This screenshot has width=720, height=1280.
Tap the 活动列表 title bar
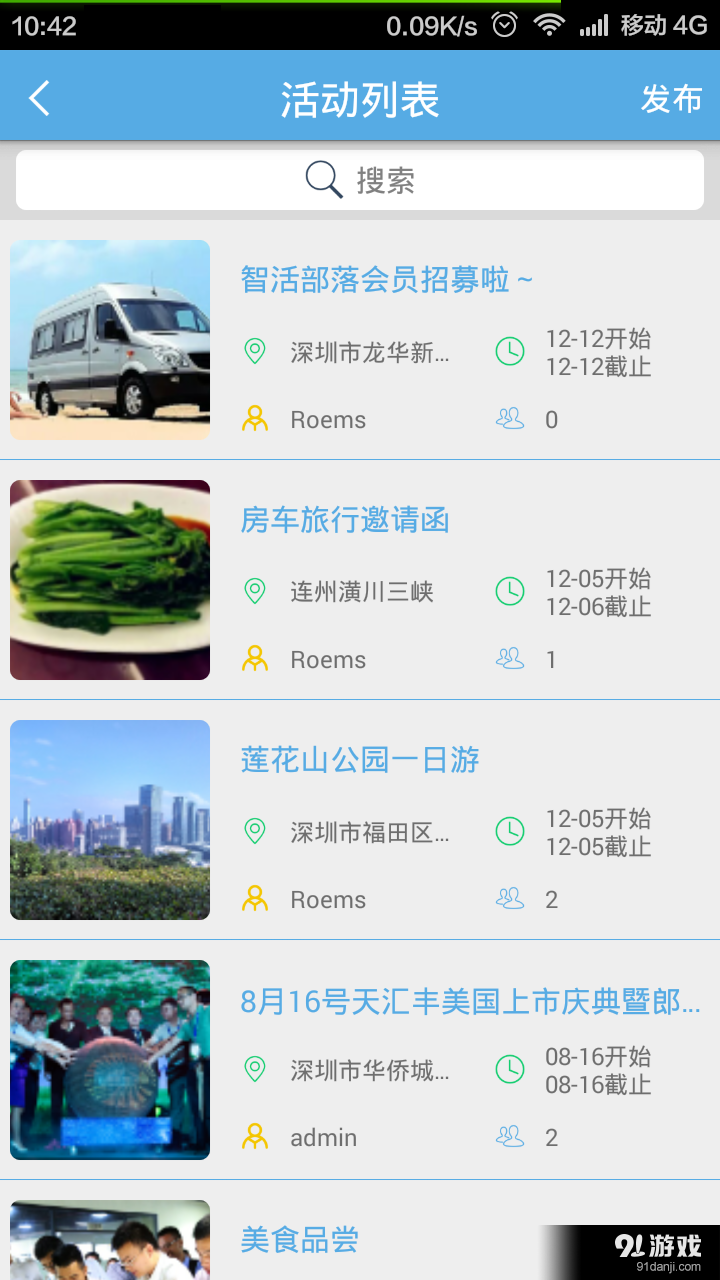click(360, 96)
